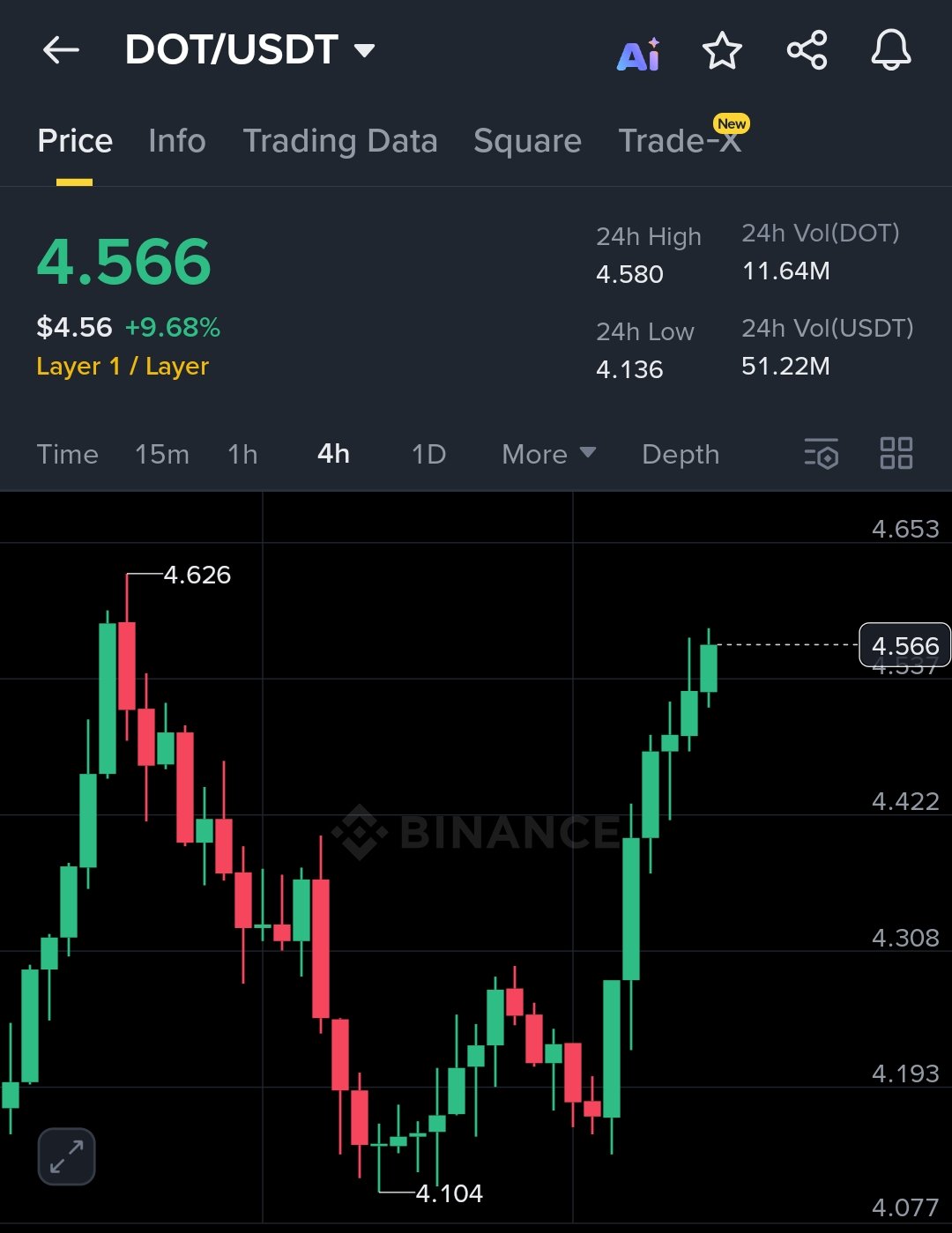Open the chart layout grid icon
Image resolution: width=952 pixels, height=1233 pixels.
tap(896, 454)
